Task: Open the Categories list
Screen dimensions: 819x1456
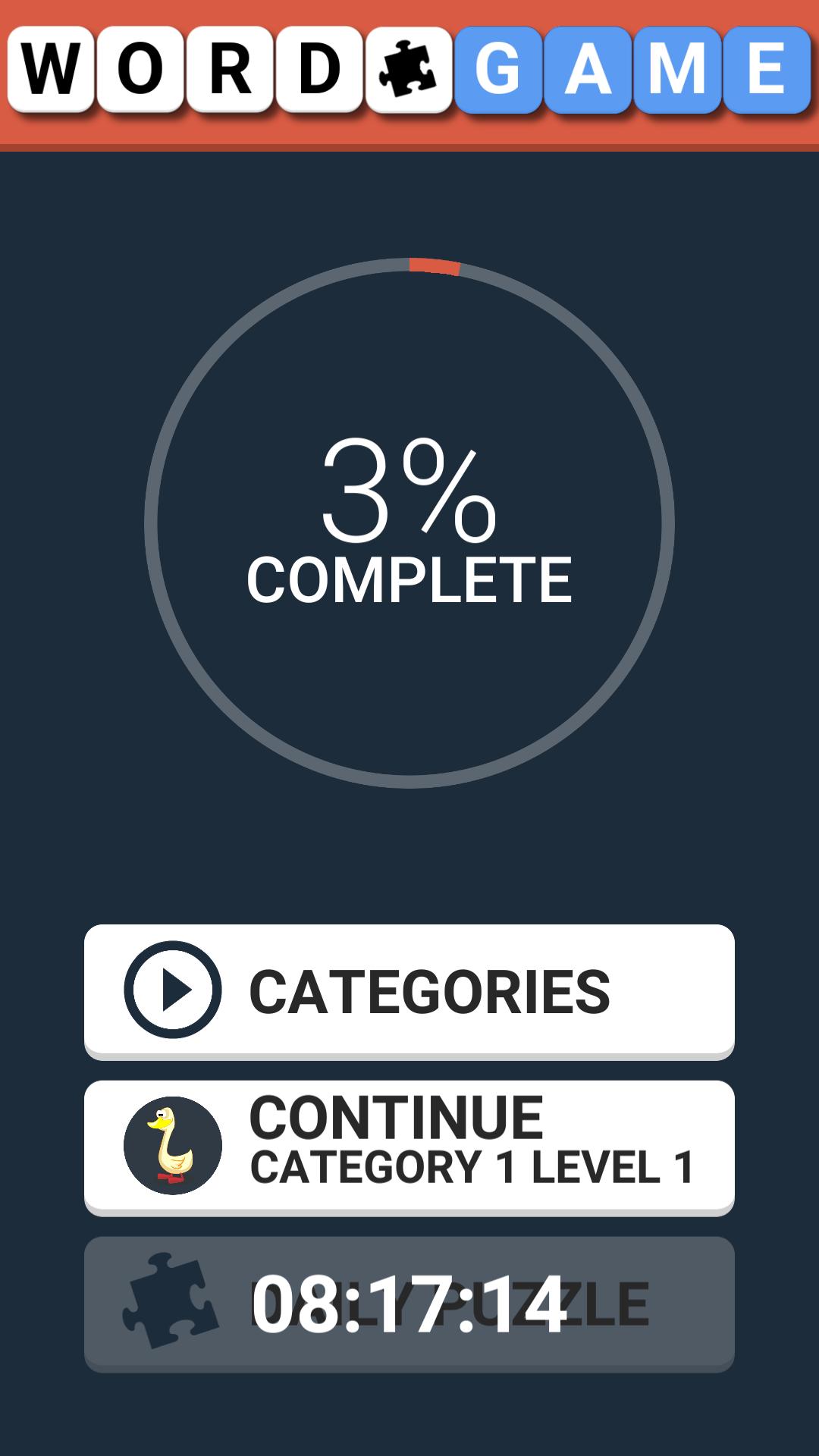Action: pyautogui.click(x=409, y=990)
